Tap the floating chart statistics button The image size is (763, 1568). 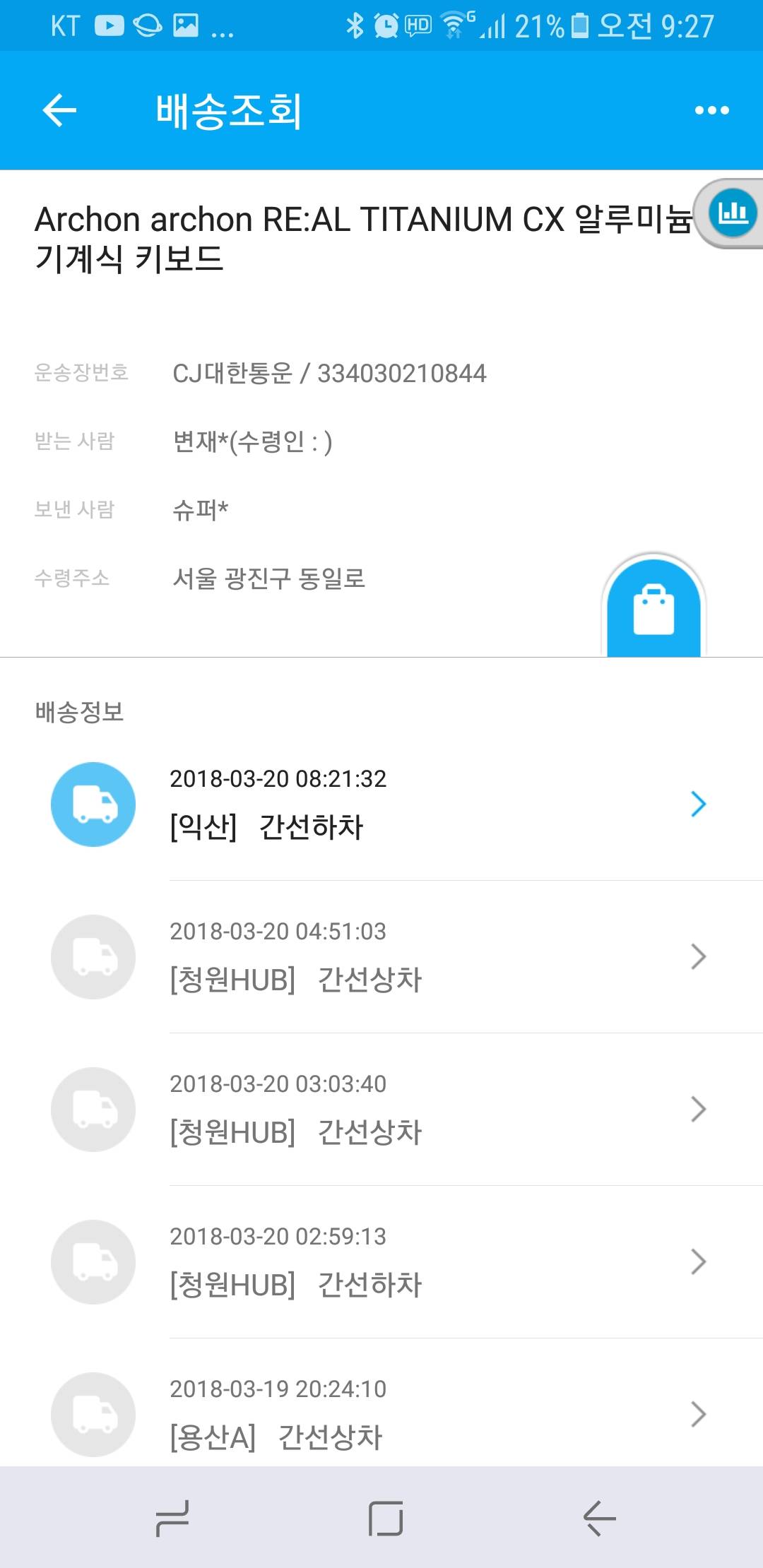point(733,213)
